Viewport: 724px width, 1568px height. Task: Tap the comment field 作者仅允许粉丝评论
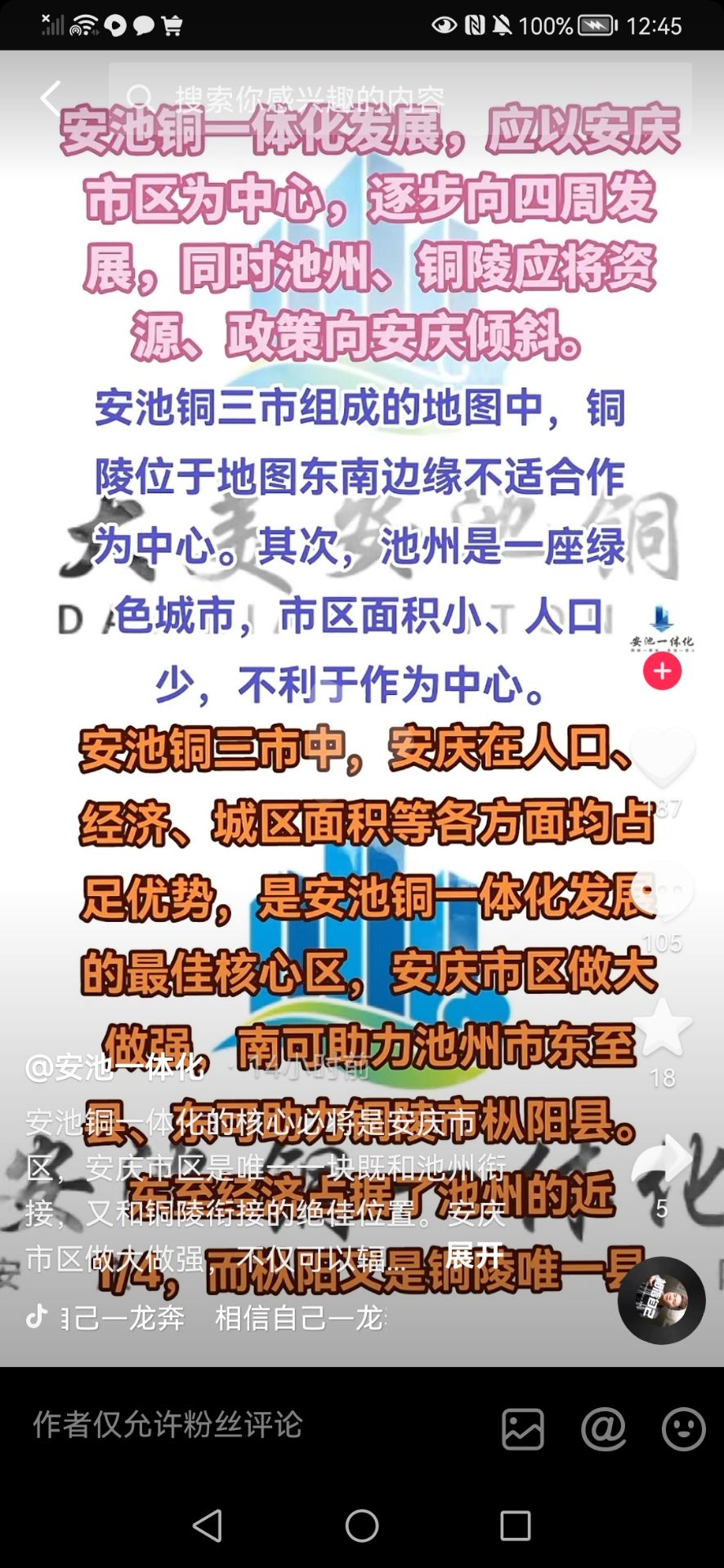click(x=168, y=1425)
